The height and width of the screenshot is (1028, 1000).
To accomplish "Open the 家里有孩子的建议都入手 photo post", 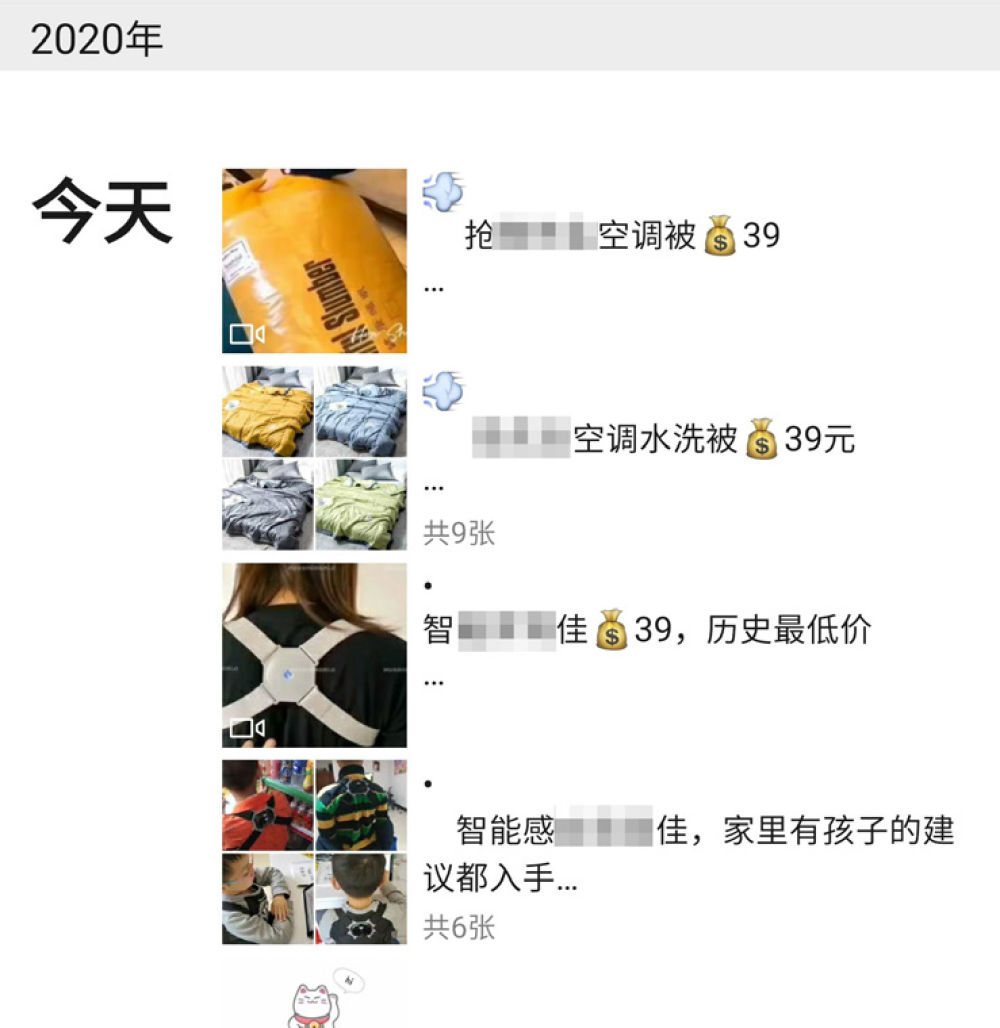I will click(314, 852).
